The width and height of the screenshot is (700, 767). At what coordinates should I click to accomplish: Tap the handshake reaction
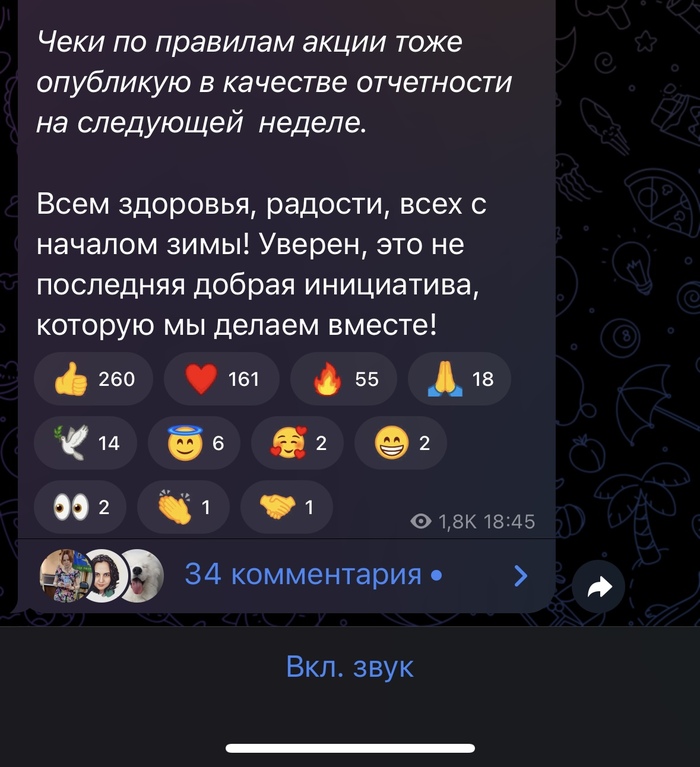coord(286,507)
